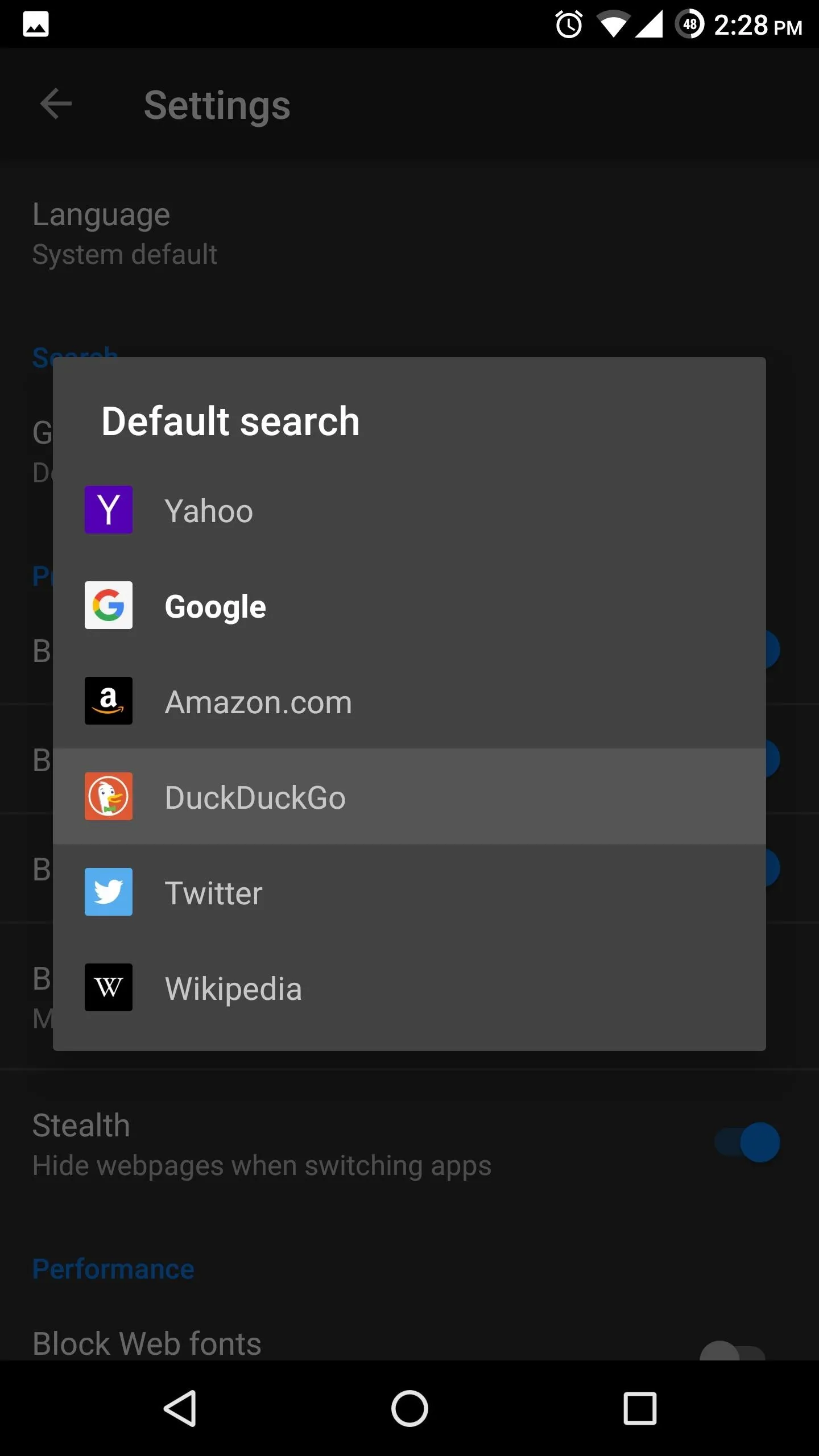Select Twitter as search provider
This screenshot has width=819, height=1456.
409,892
